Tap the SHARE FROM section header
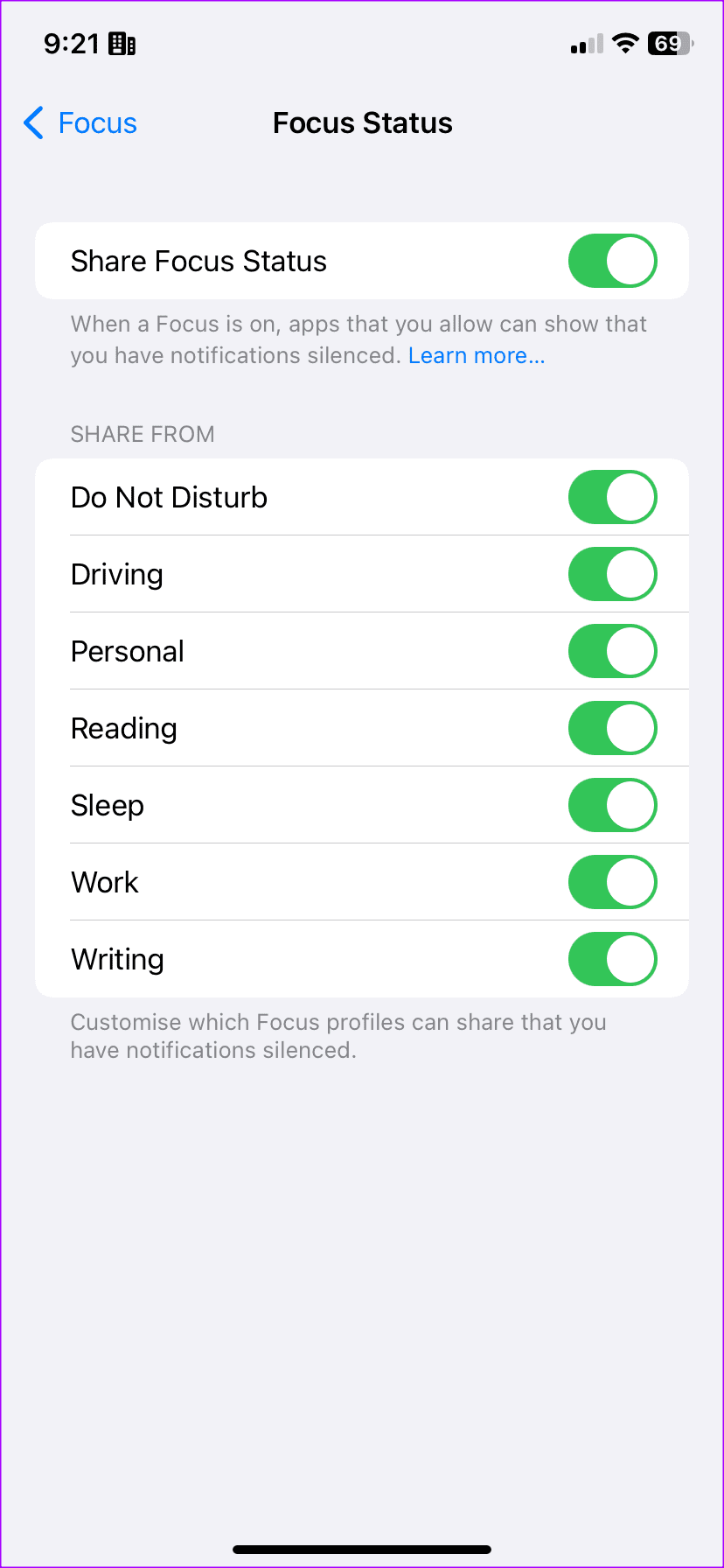Image resolution: width=724 pixels, height=1568 pixels. point(143,434)
